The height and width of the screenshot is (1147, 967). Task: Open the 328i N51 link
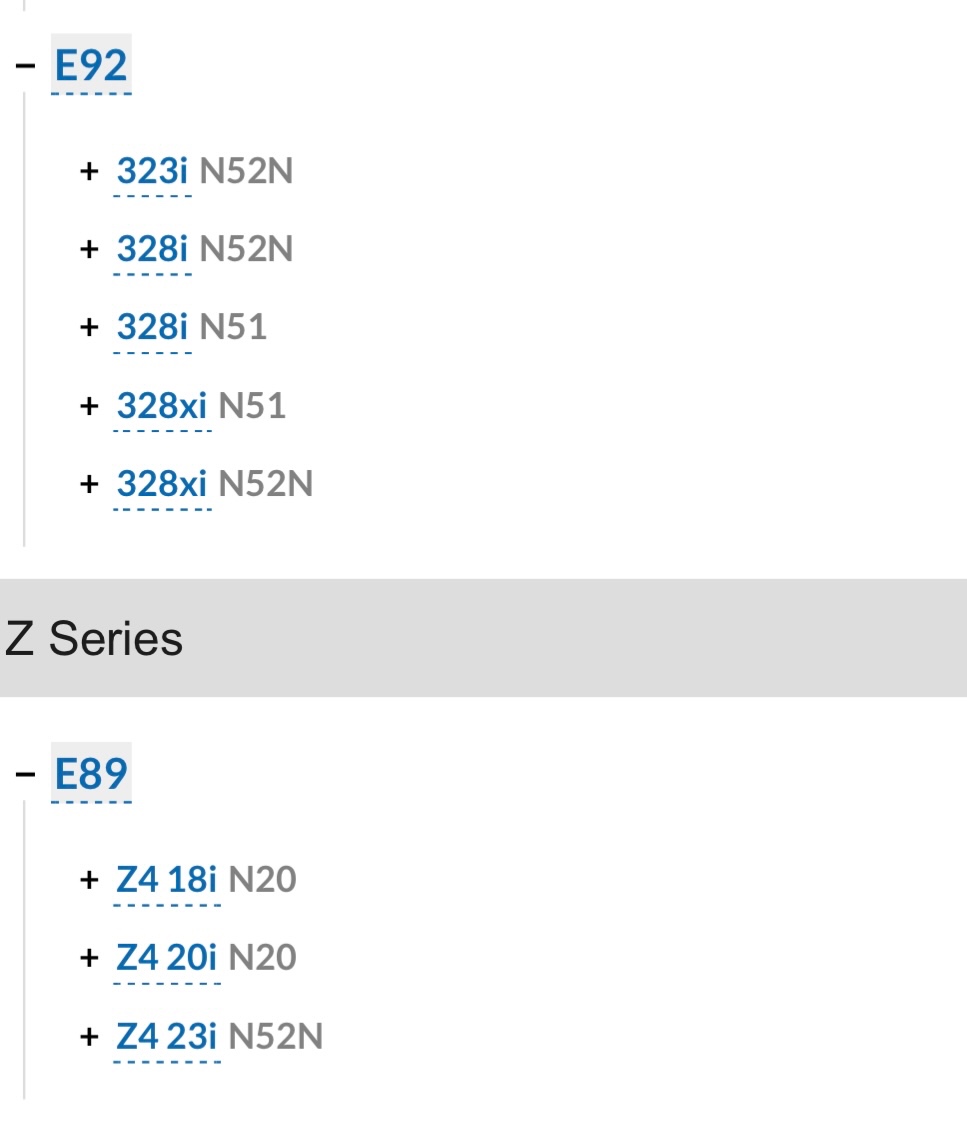152,327
